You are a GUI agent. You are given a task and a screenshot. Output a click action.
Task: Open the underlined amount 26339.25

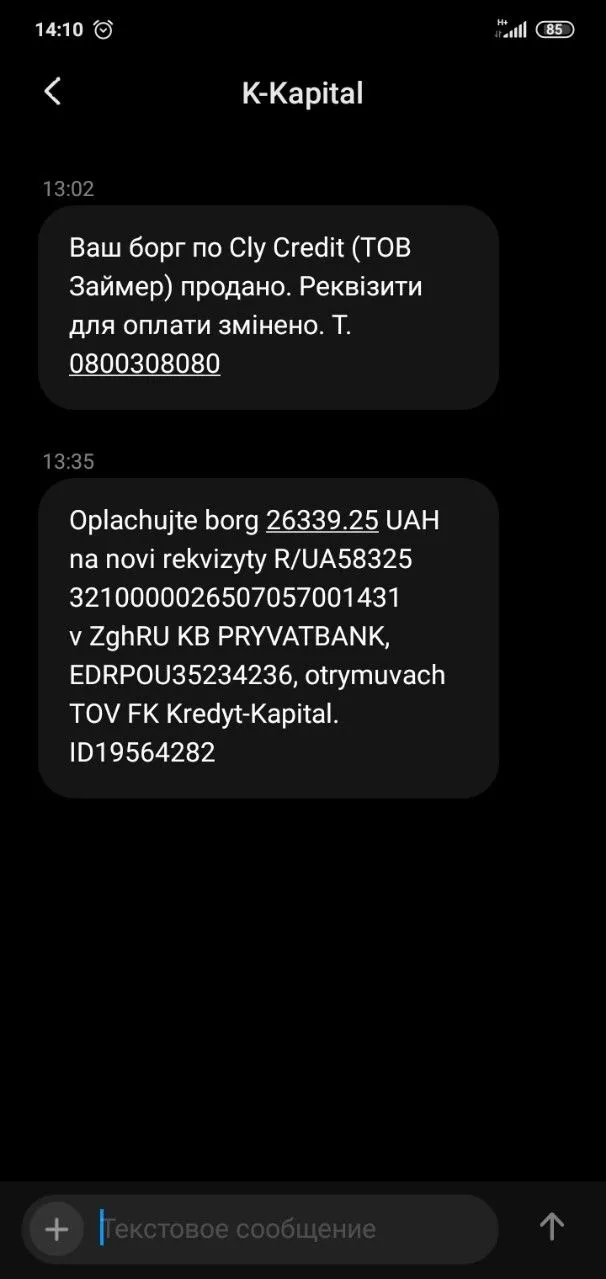pyautogui.click(x=322, y=521)
